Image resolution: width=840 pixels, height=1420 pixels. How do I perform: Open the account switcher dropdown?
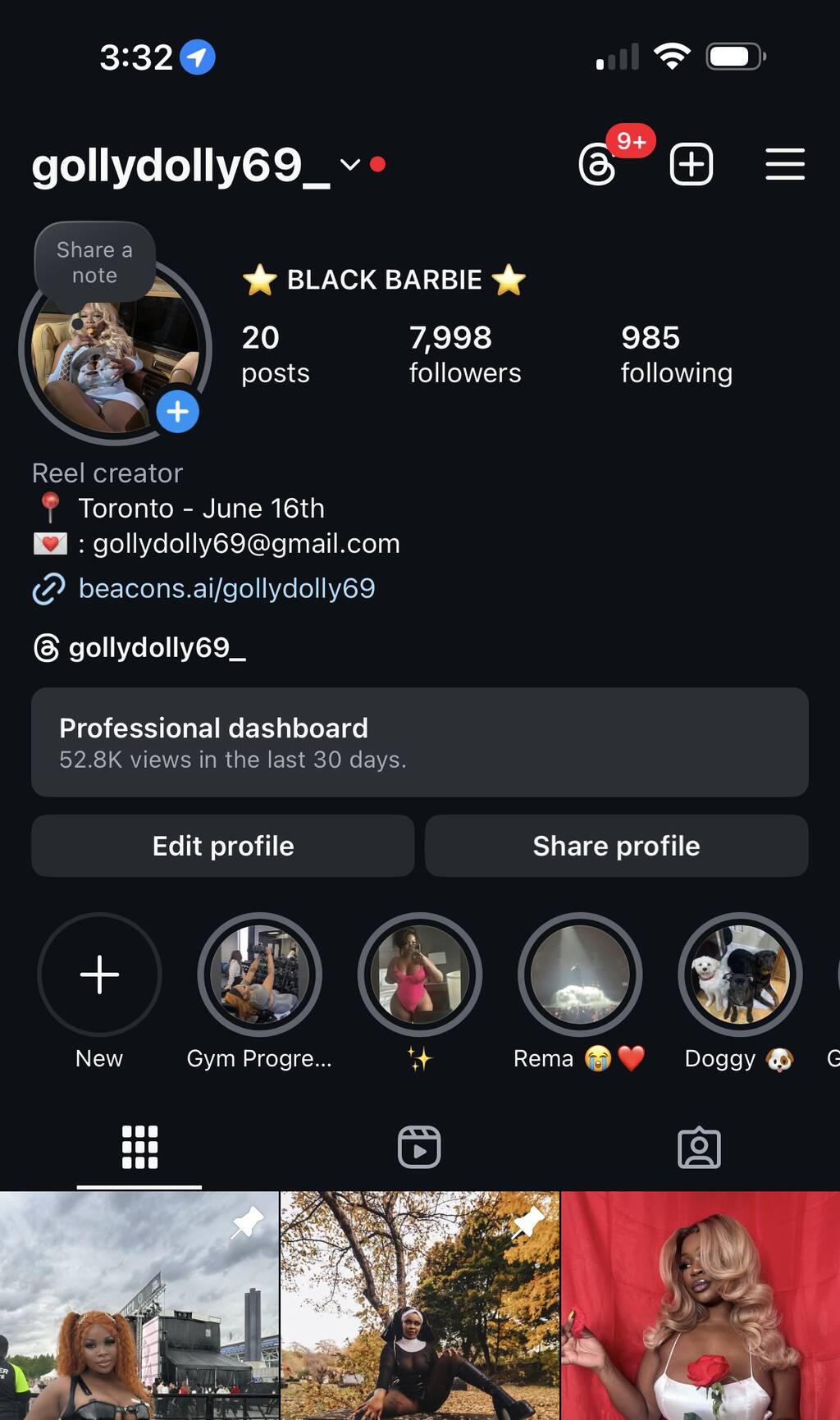[350, 165]
